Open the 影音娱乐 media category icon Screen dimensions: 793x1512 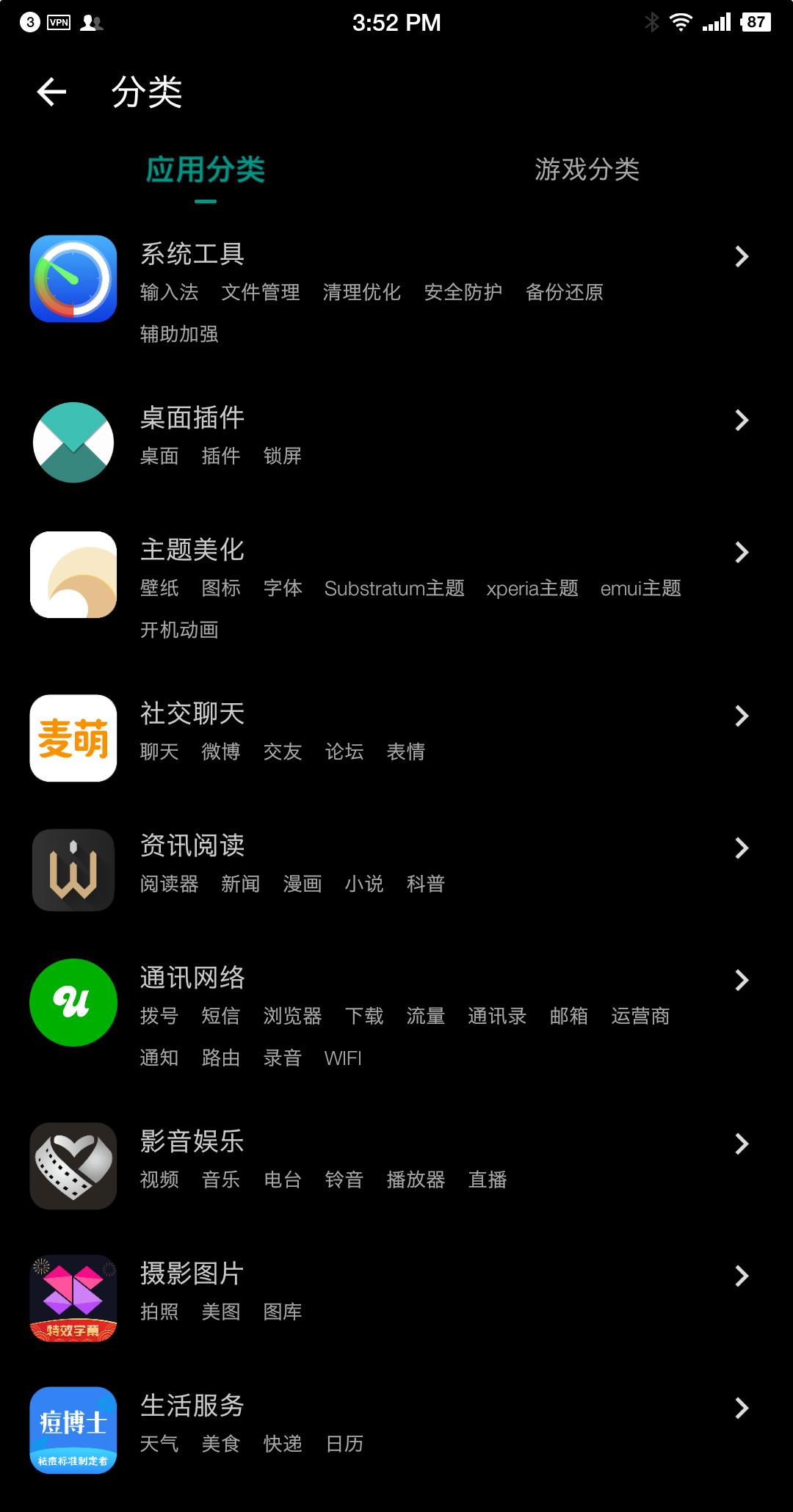point(72,1166)
